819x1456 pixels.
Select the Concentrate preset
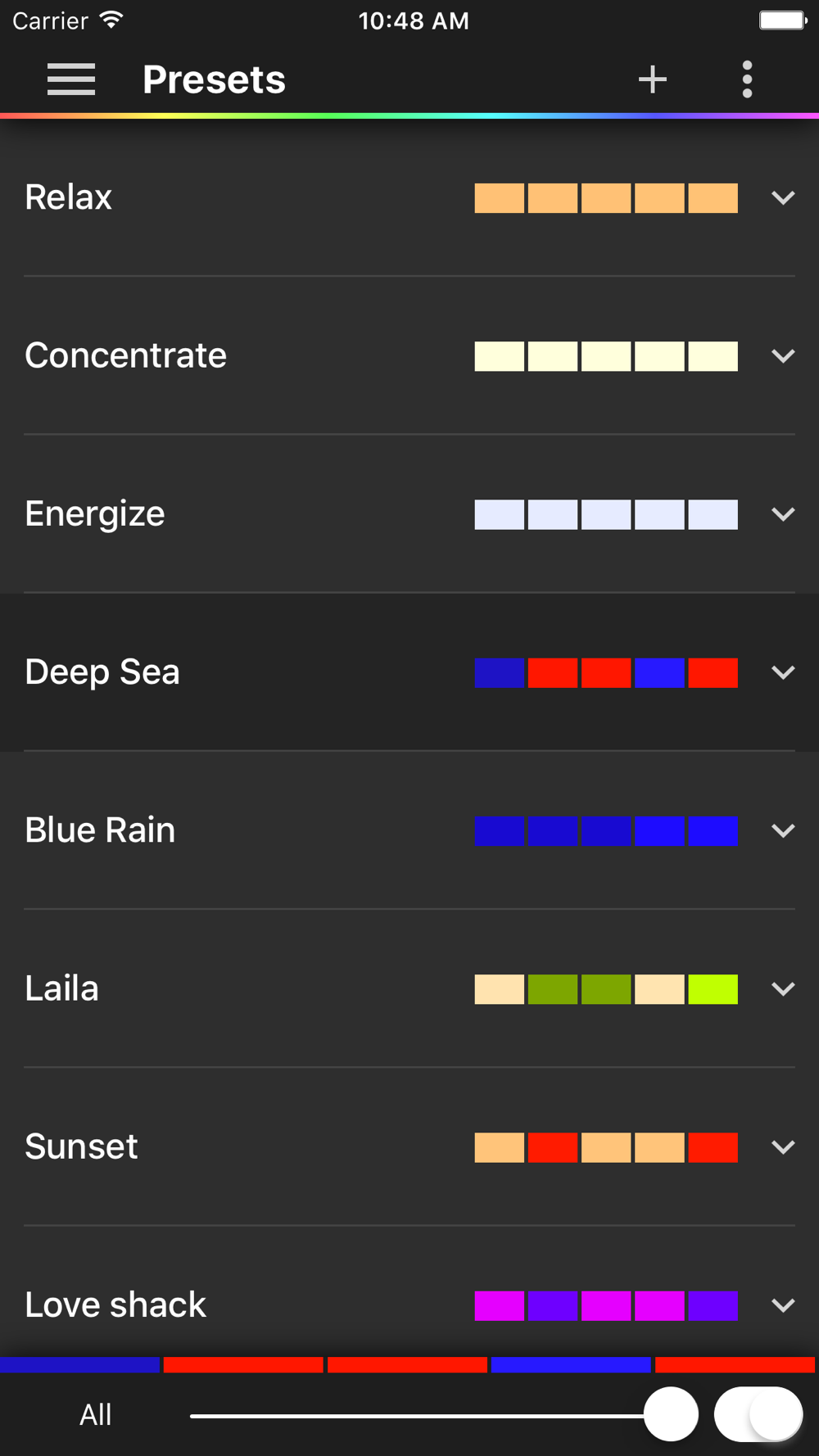[409, 355]
